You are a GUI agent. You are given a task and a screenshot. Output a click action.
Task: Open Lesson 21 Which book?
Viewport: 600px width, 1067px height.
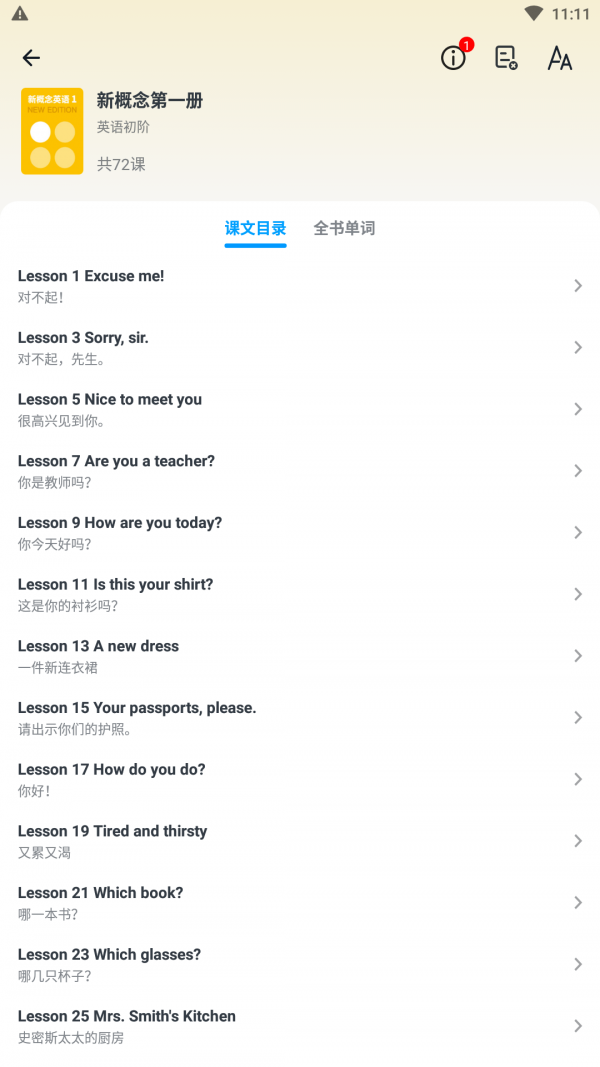point(300,903)
